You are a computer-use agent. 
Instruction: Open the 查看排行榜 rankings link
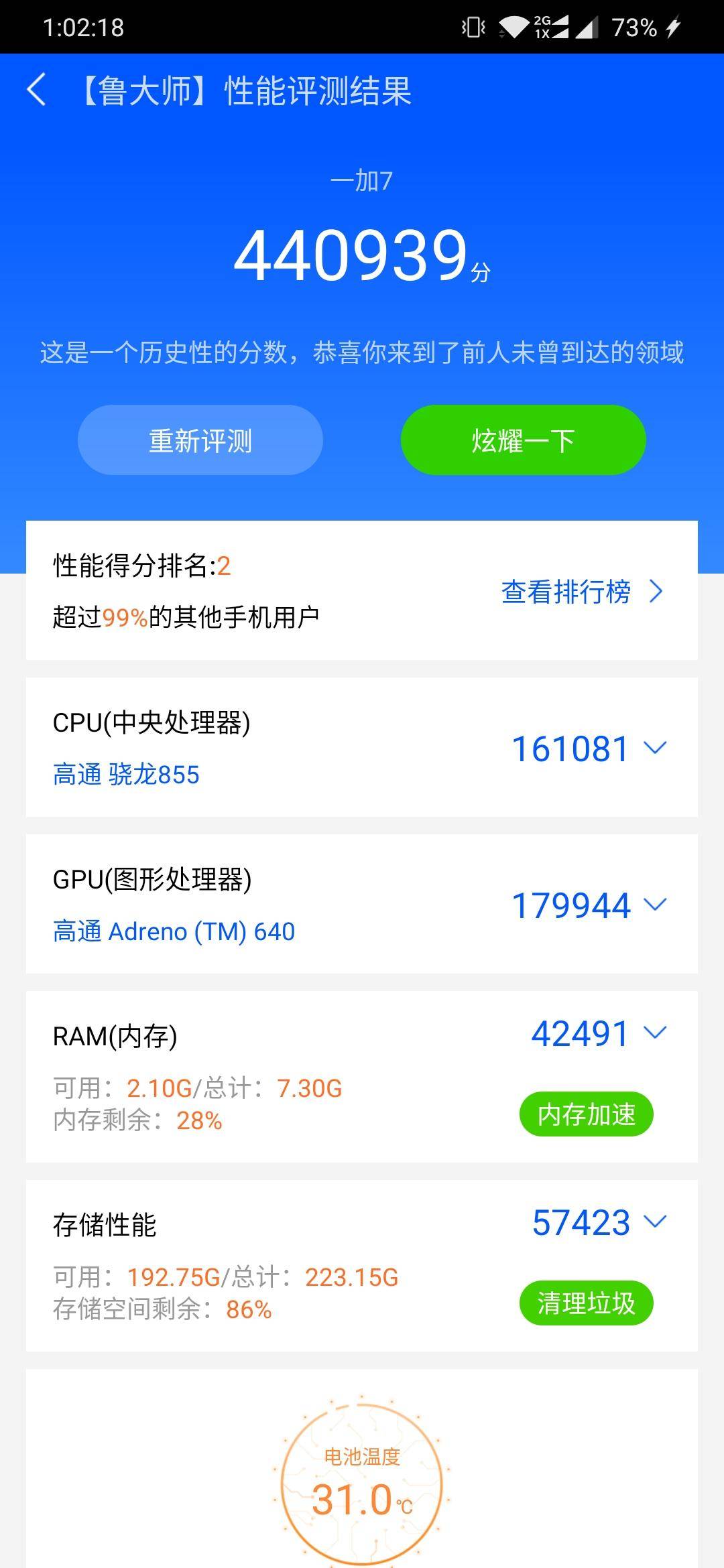(x=565, y=592)
